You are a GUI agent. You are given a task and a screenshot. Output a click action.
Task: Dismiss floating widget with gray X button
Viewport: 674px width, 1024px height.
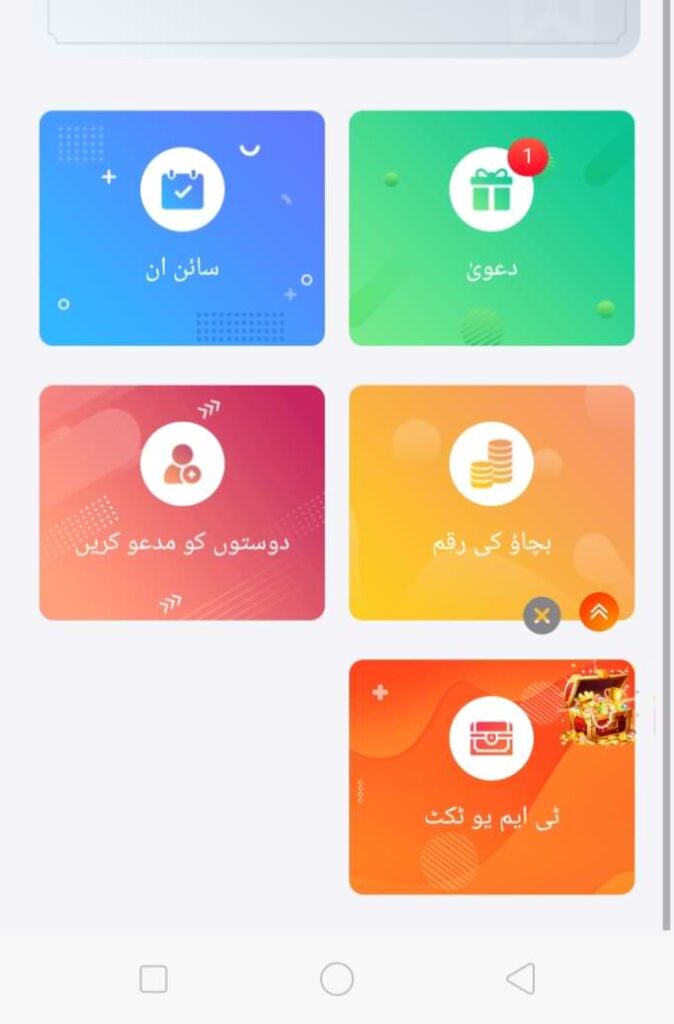tap(542, 615)
